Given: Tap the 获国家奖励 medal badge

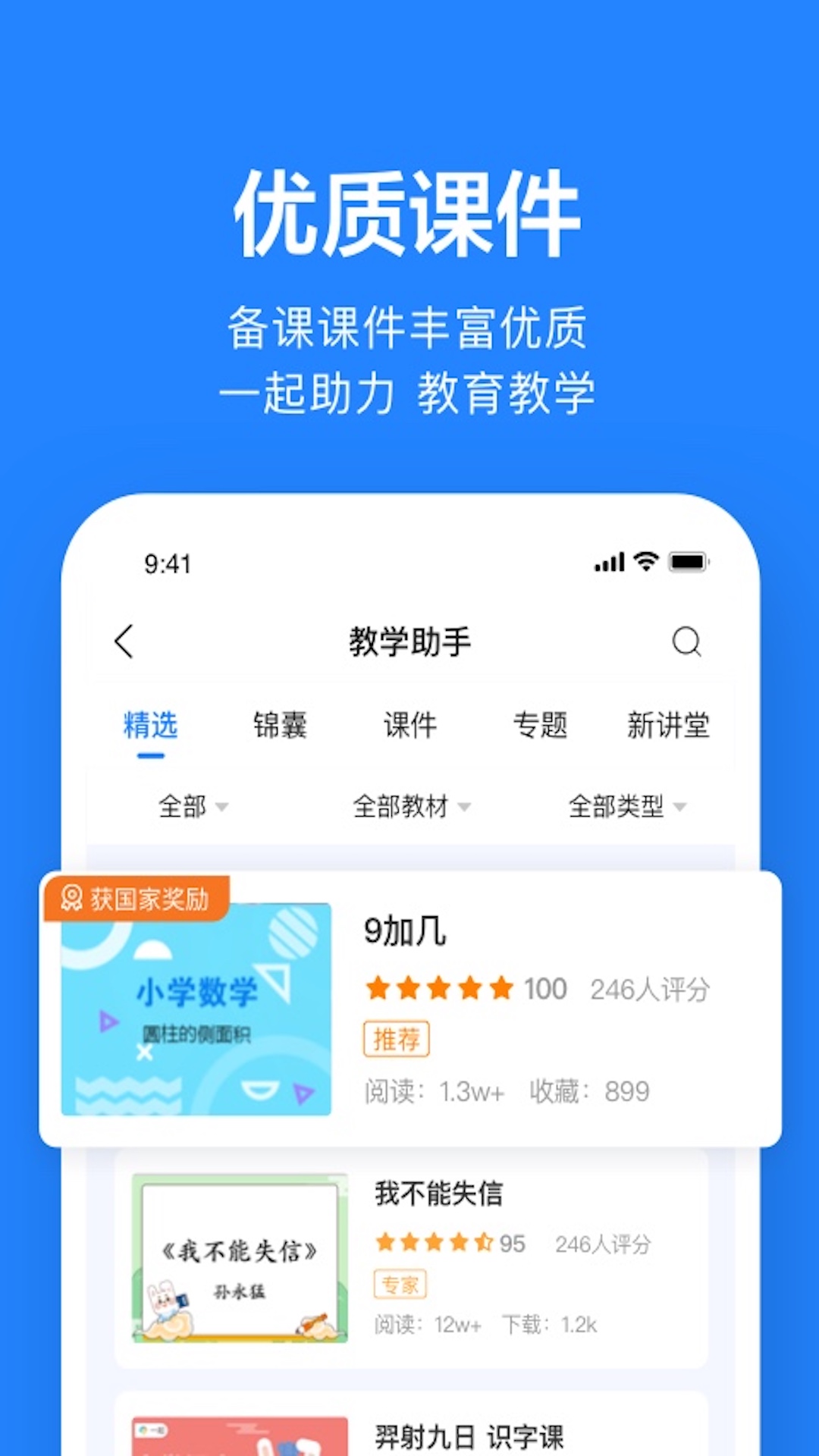Looking at the screenshot, I should [136, 899].
